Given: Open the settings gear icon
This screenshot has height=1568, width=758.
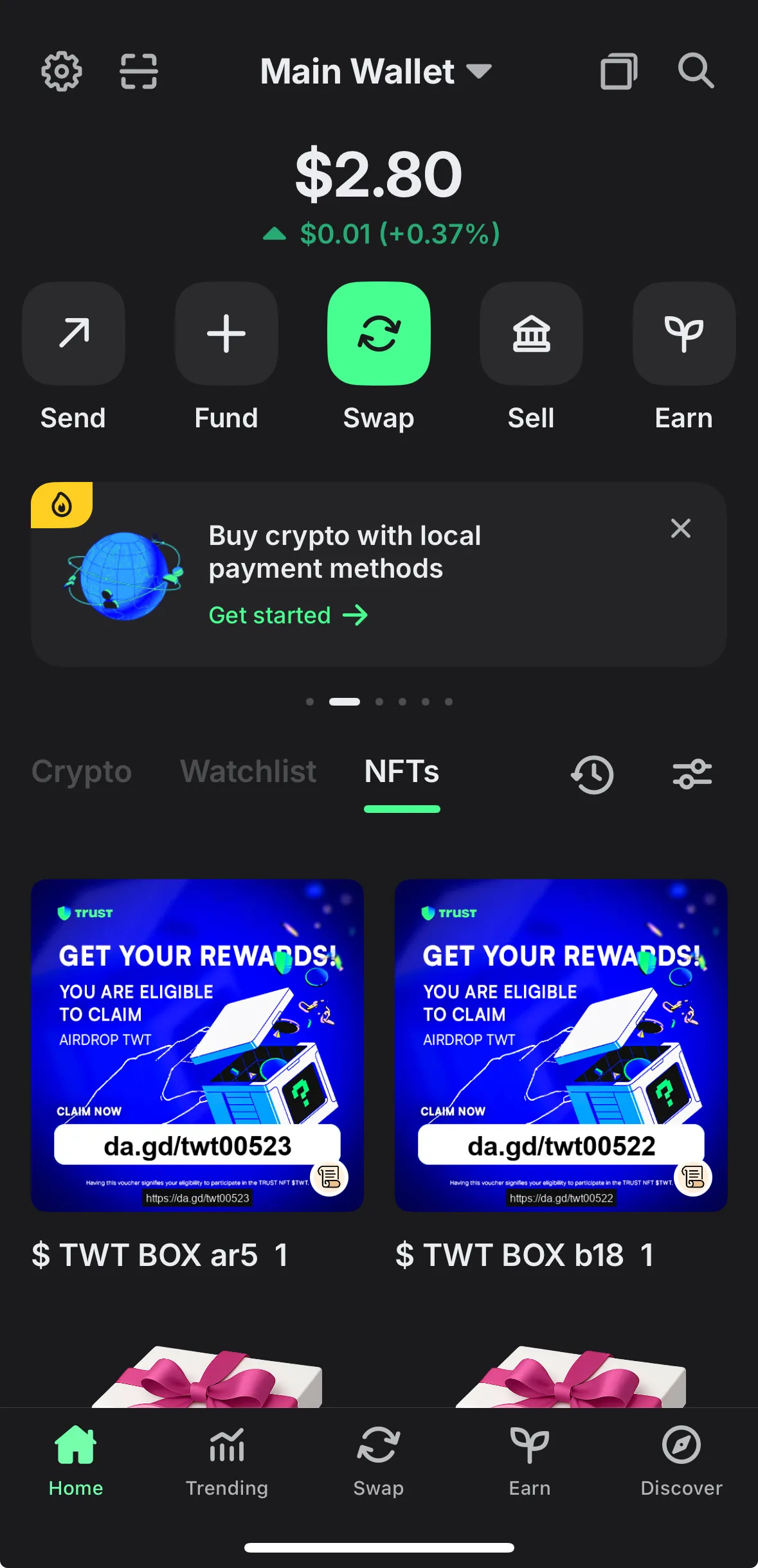Looking at the screenshot, I should coord(61,71).
